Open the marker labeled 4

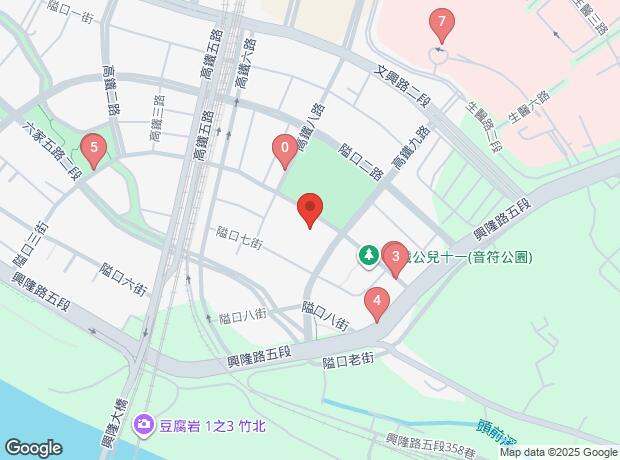[377, 301]
